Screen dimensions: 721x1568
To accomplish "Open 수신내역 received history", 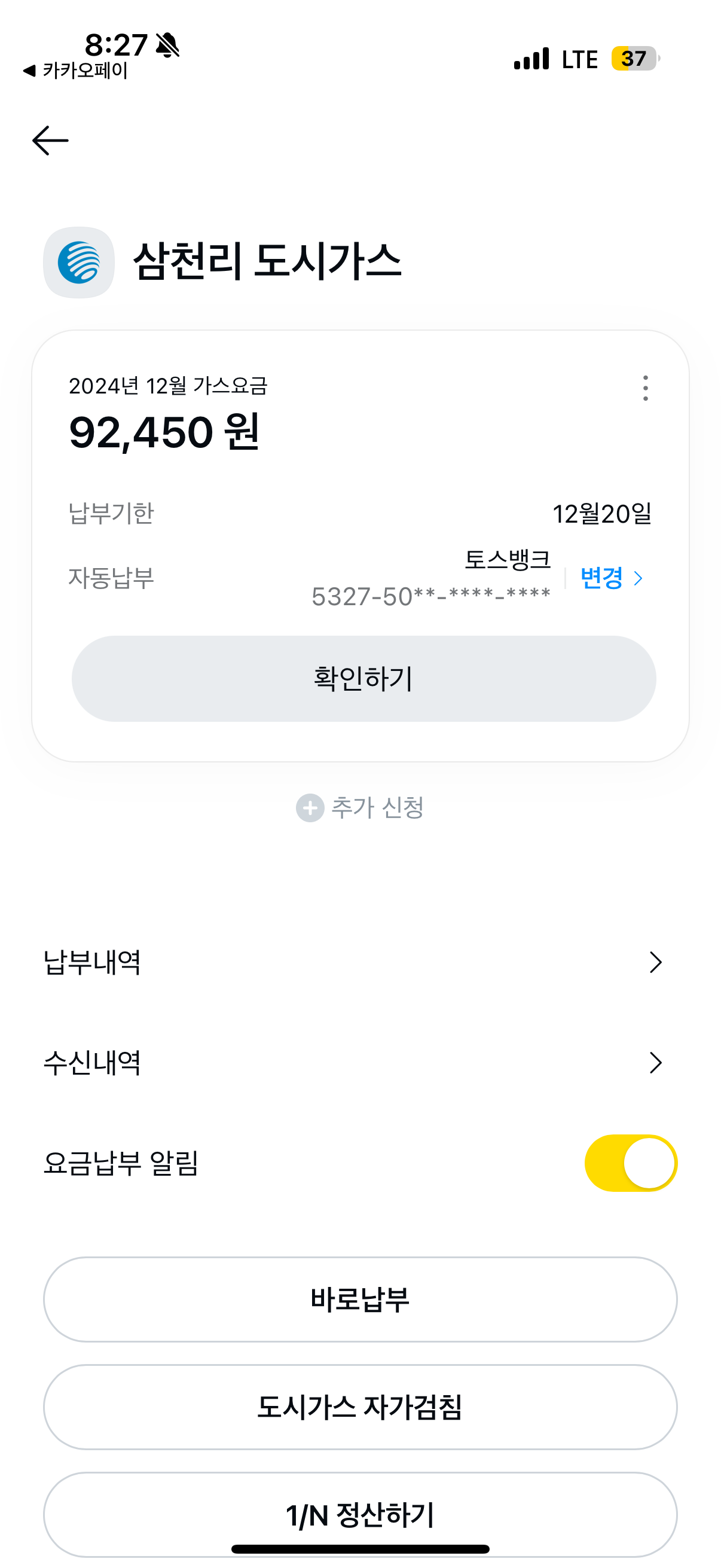I will [352, 1063].
